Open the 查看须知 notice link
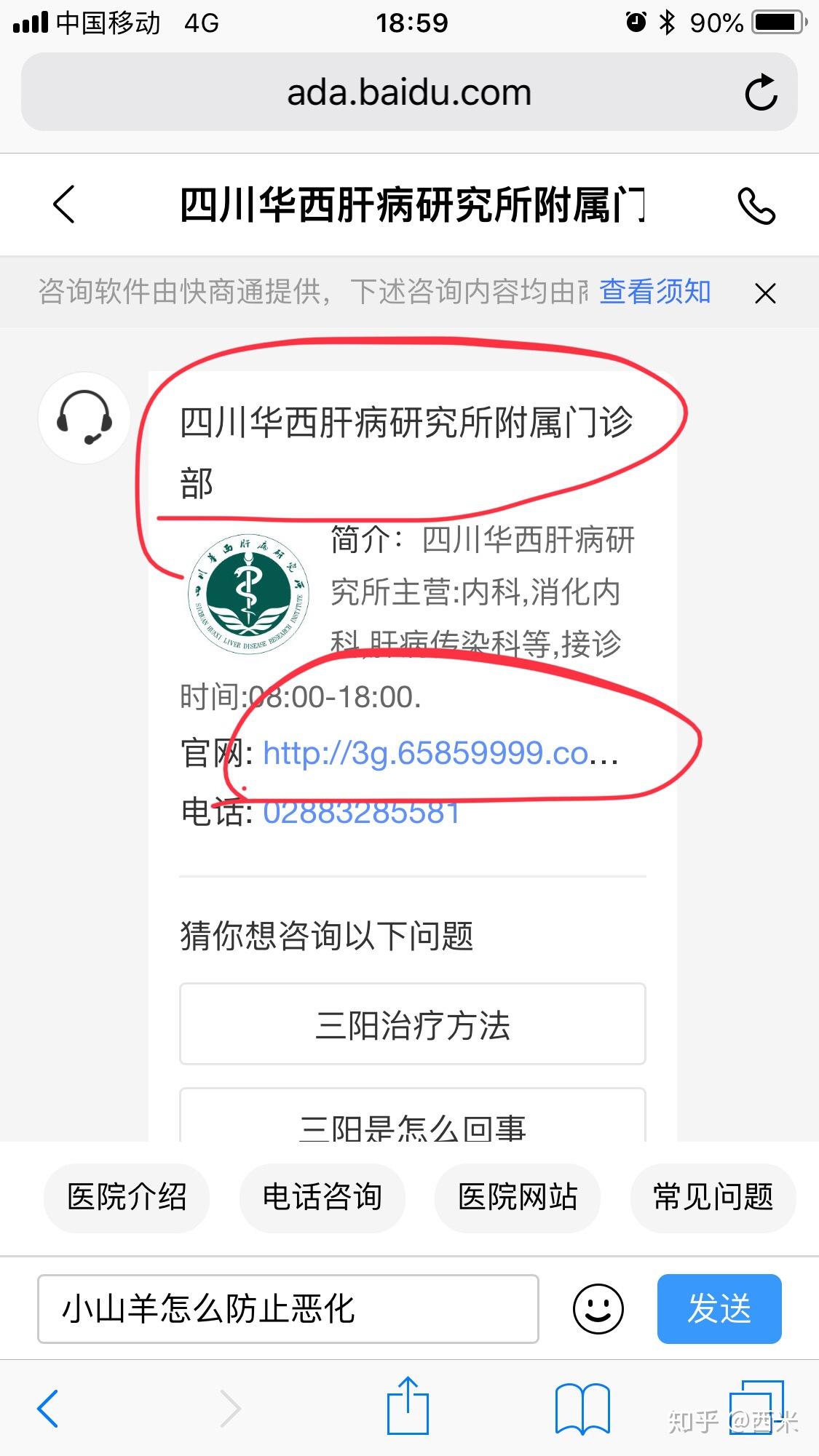Image resolution: width=819 pixels, height=1456 pixels. tap(654, 292)
